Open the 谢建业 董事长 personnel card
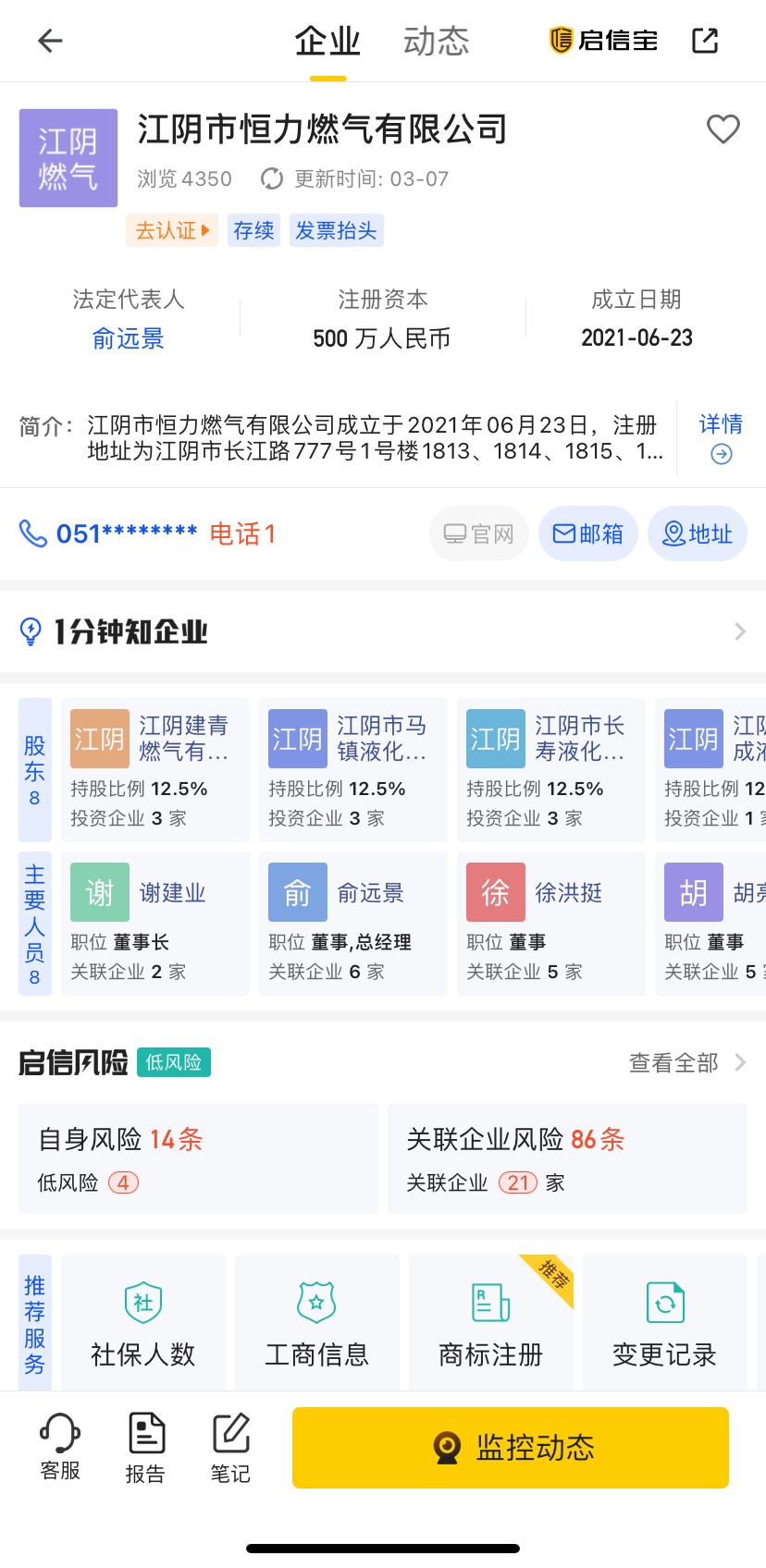Image resolution: width=766 pixels, height=1568 pixels. [155, 923]
